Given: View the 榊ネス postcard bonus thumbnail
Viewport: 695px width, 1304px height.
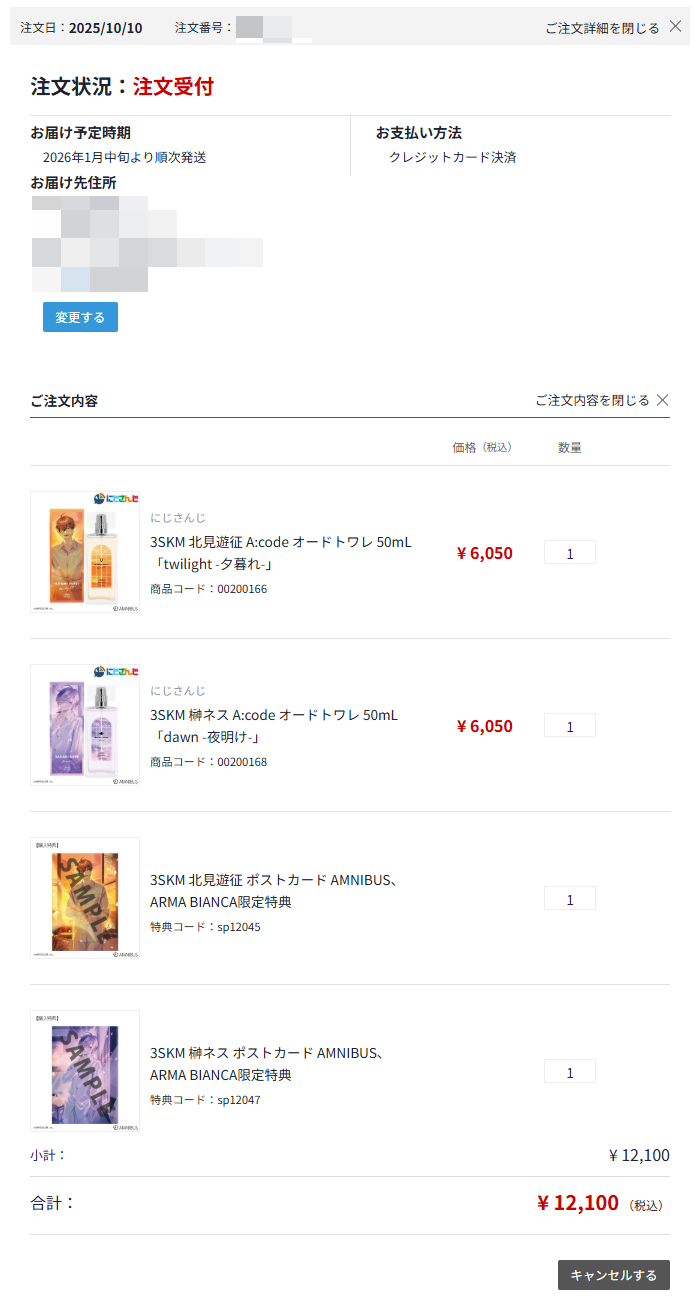Looking at the screenshot, I should tap(85, 1071).
